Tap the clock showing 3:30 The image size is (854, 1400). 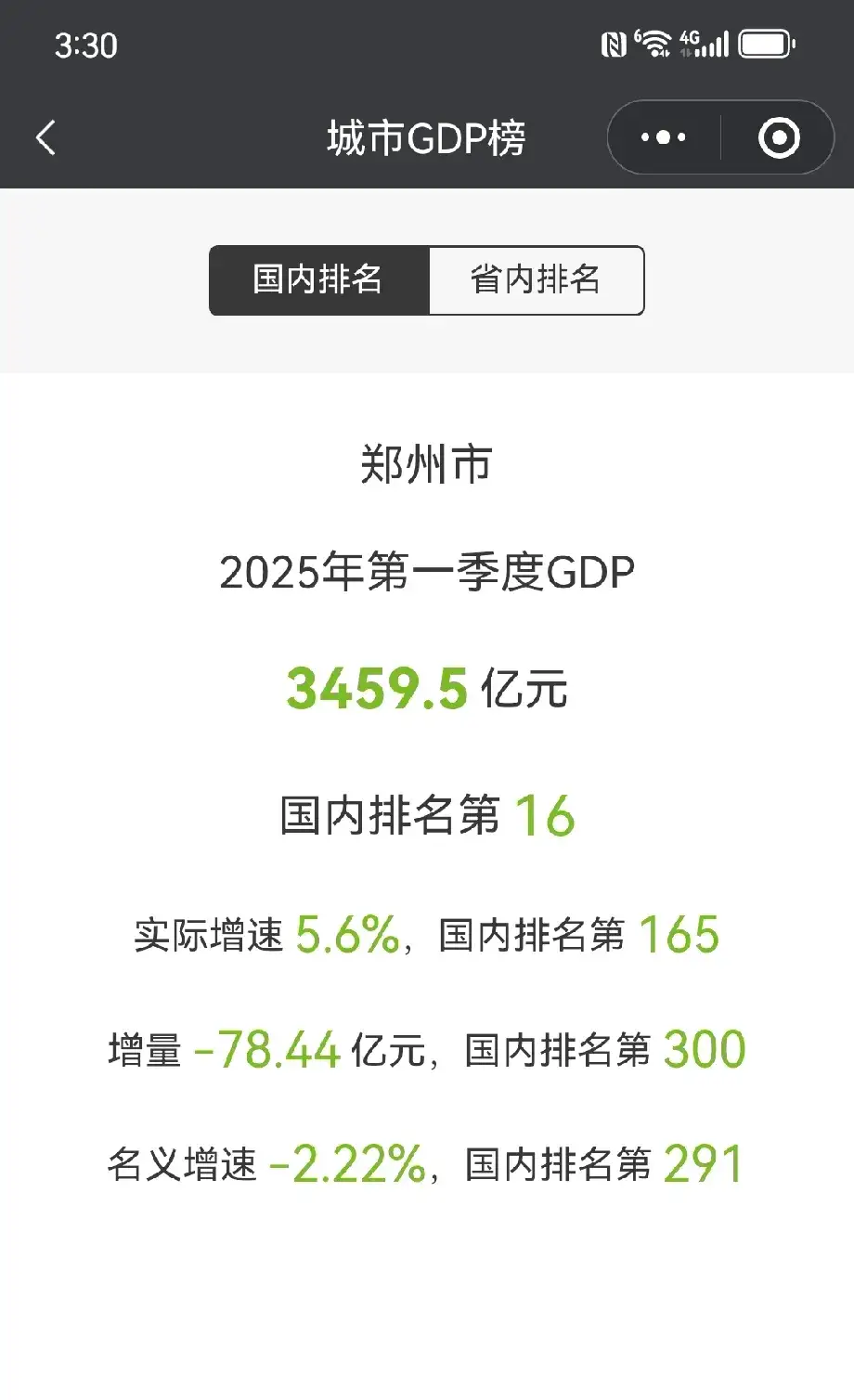click(84, 43)
